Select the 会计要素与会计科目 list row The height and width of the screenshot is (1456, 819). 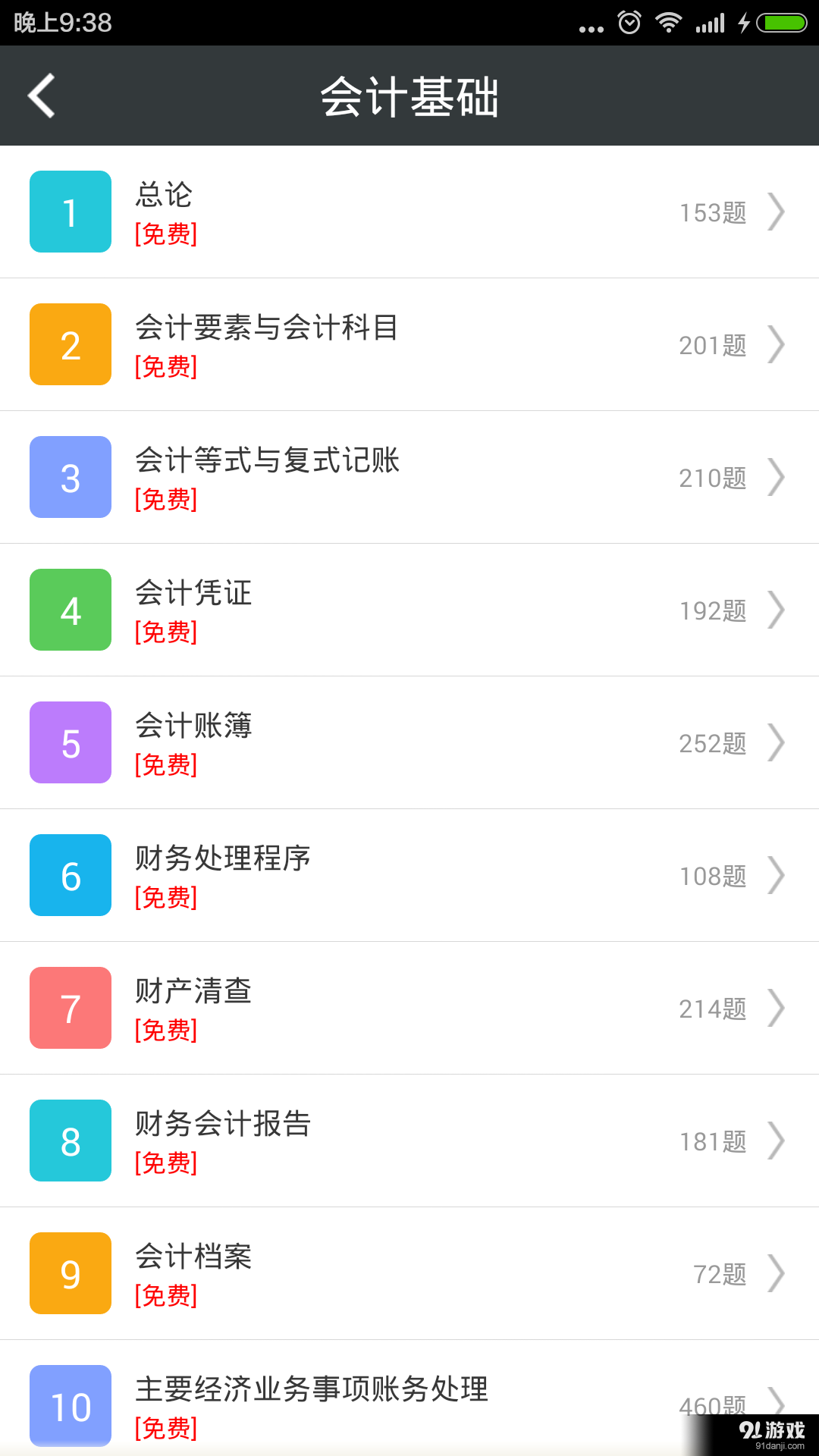[409, 344]
